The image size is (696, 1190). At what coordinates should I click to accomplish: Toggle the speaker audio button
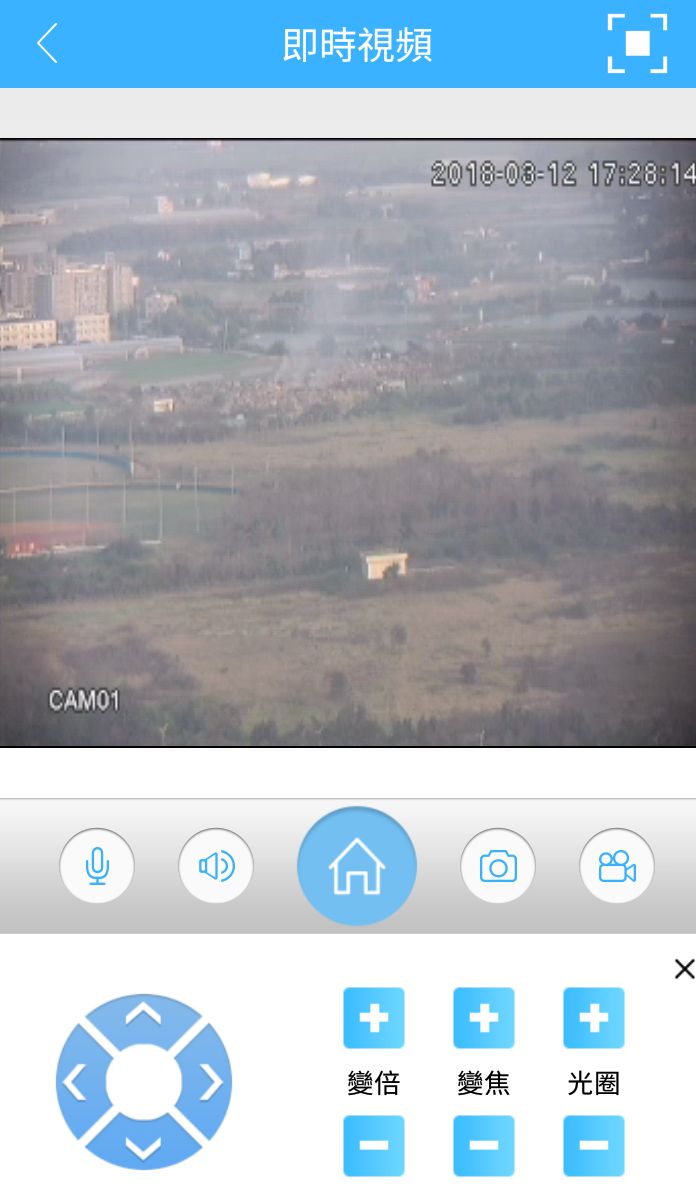point(216,866)
